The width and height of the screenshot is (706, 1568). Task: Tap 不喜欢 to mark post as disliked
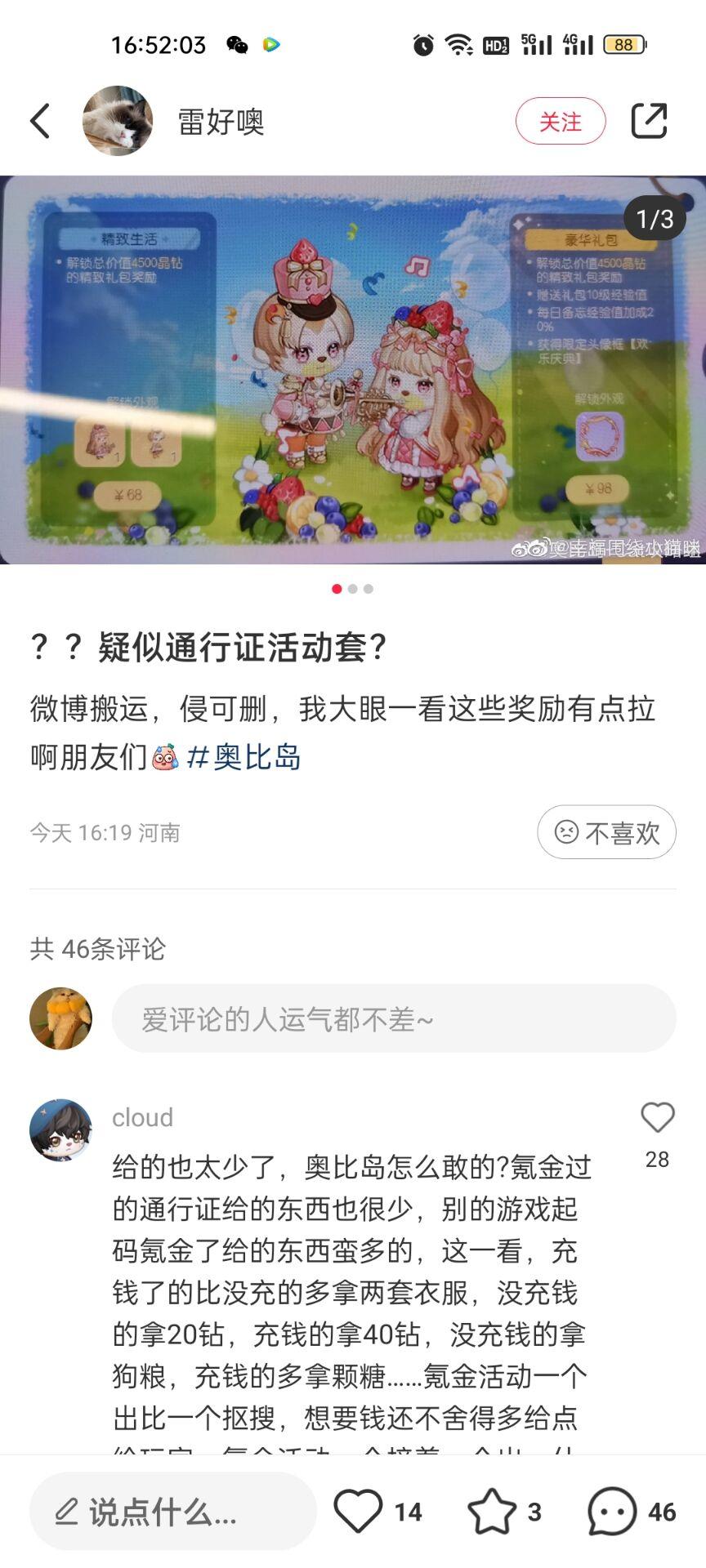tap(607, 831)
